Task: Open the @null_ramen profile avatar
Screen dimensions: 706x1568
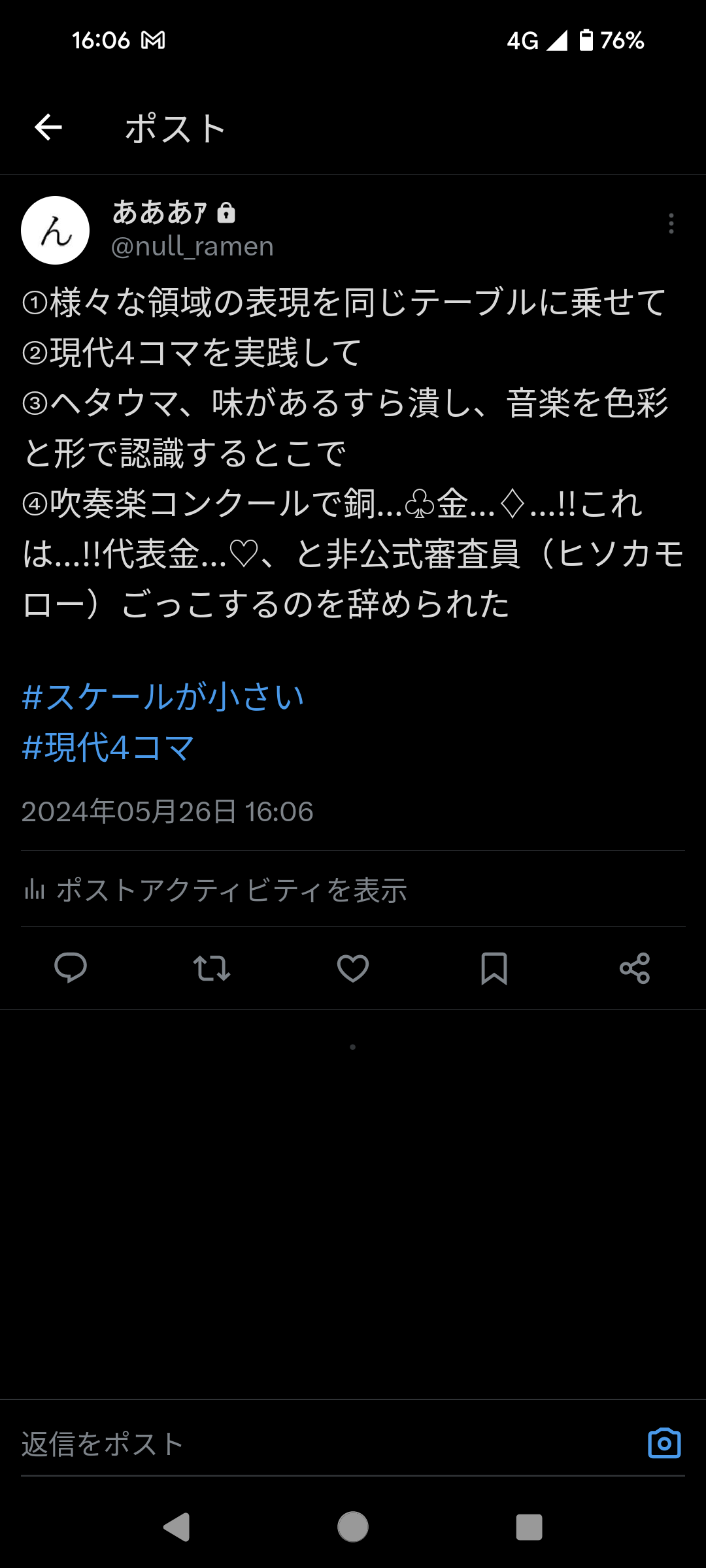Action: click(56, 231)
